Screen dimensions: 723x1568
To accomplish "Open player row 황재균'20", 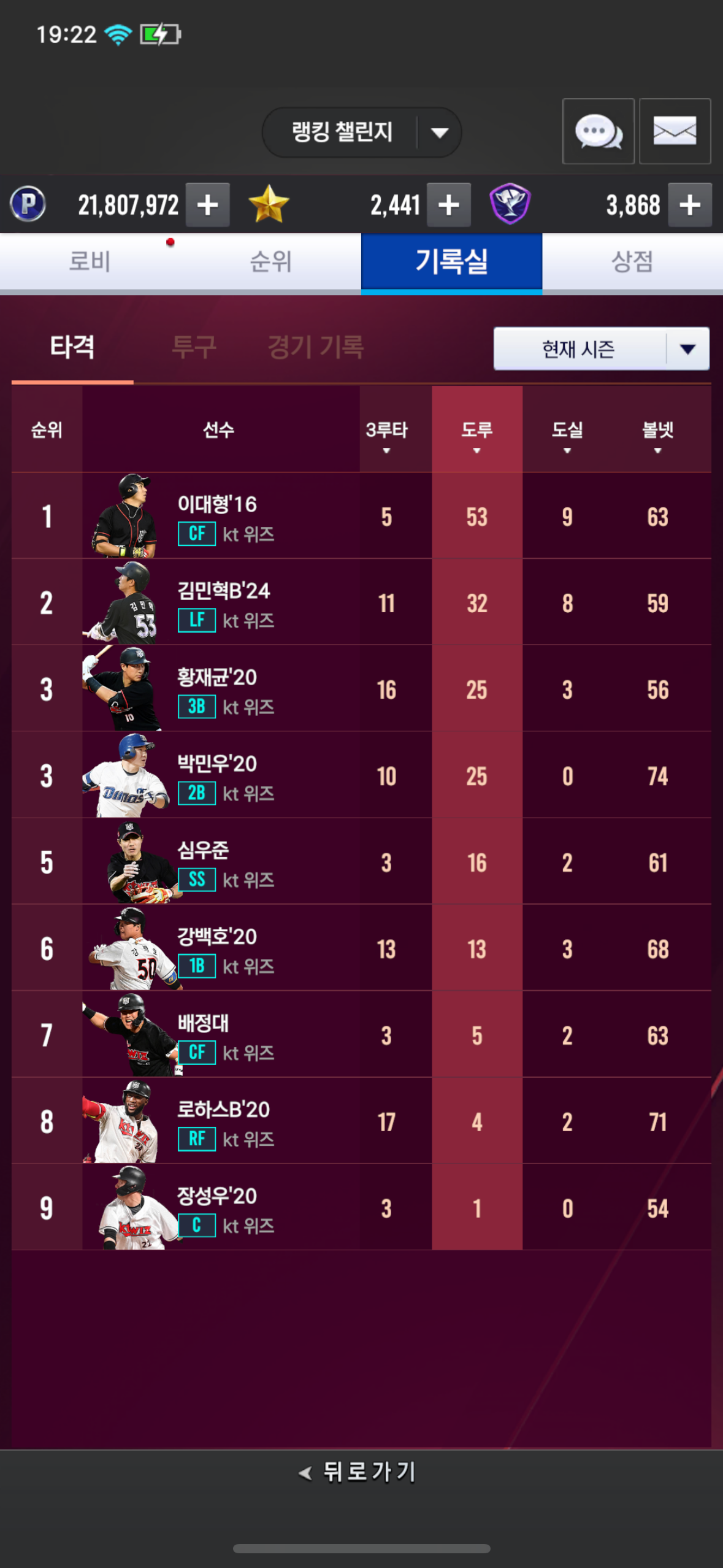I will click(361, 689).
